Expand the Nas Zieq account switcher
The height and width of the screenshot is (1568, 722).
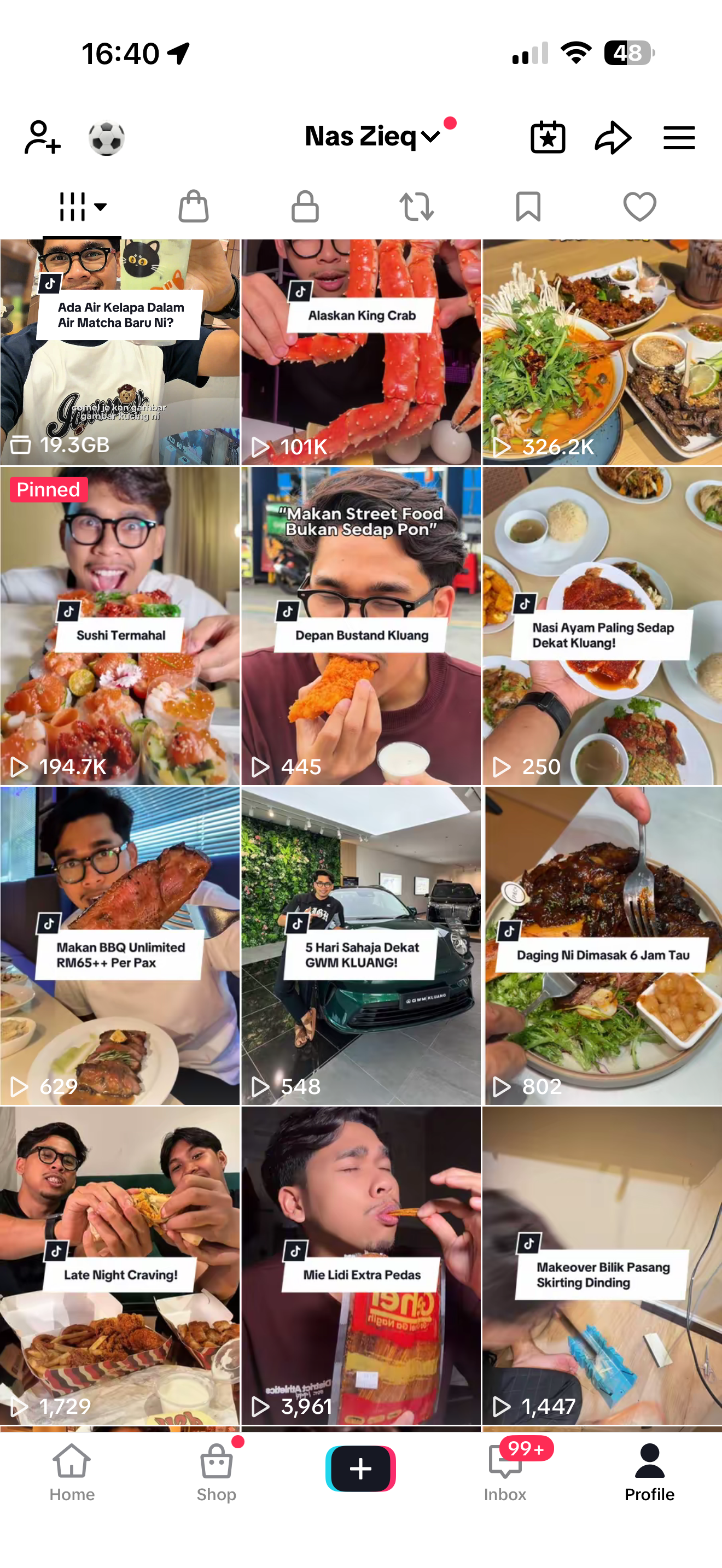click(x=372, y=136)
